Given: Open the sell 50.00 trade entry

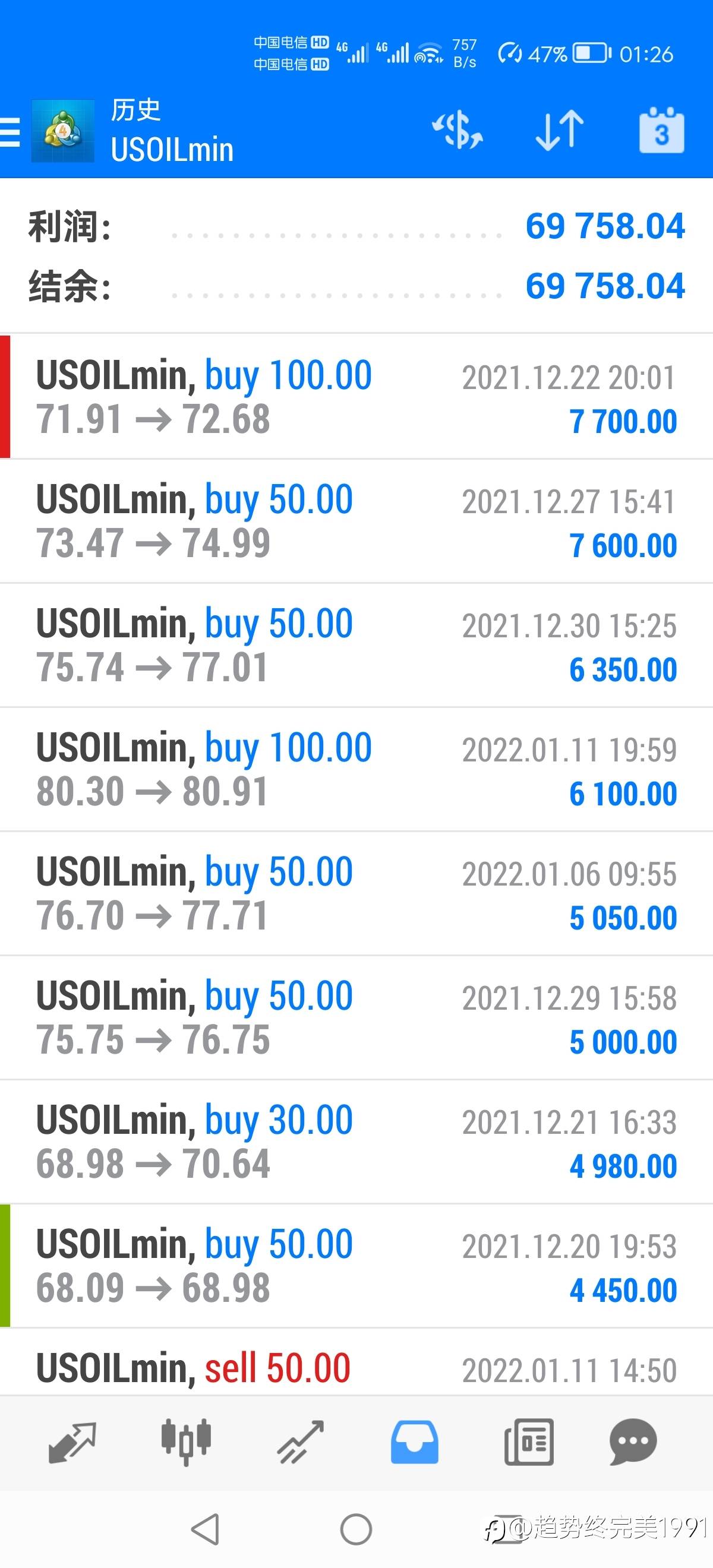Looking at the screenshot, I should pyautogui.click(x=356, y=1367).
